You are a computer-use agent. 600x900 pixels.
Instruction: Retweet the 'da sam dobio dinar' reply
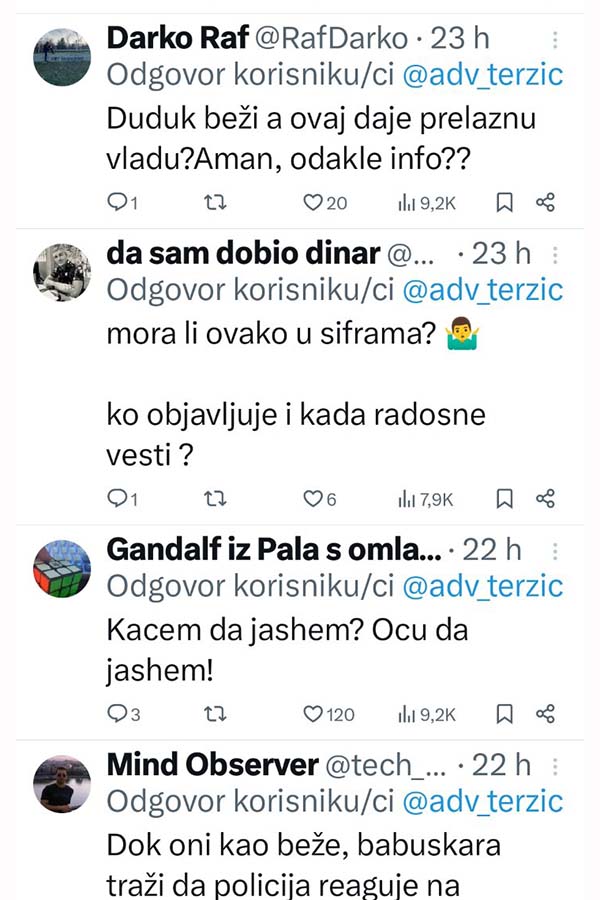click(214, 498)
